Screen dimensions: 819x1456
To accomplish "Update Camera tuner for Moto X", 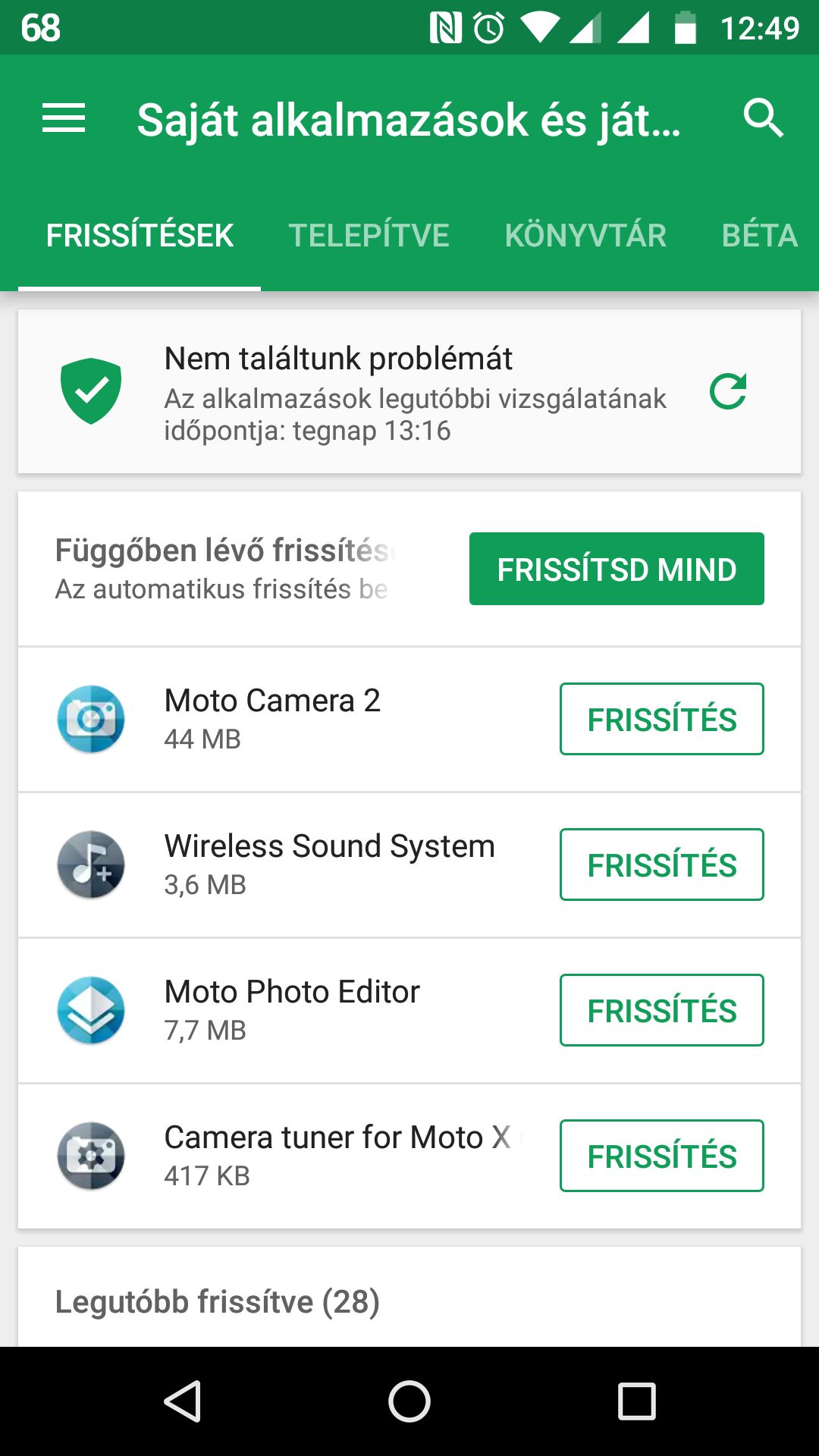I will click(662, 1156).
